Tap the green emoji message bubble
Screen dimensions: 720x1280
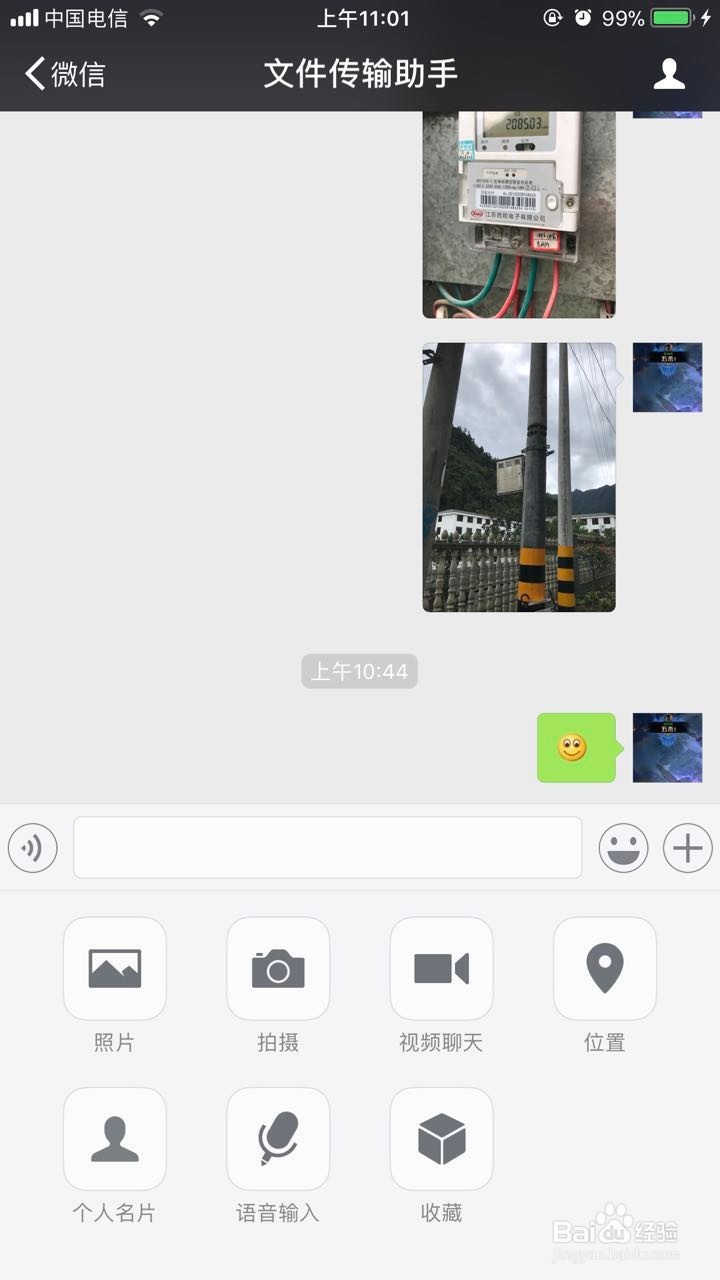pos(577,748)
